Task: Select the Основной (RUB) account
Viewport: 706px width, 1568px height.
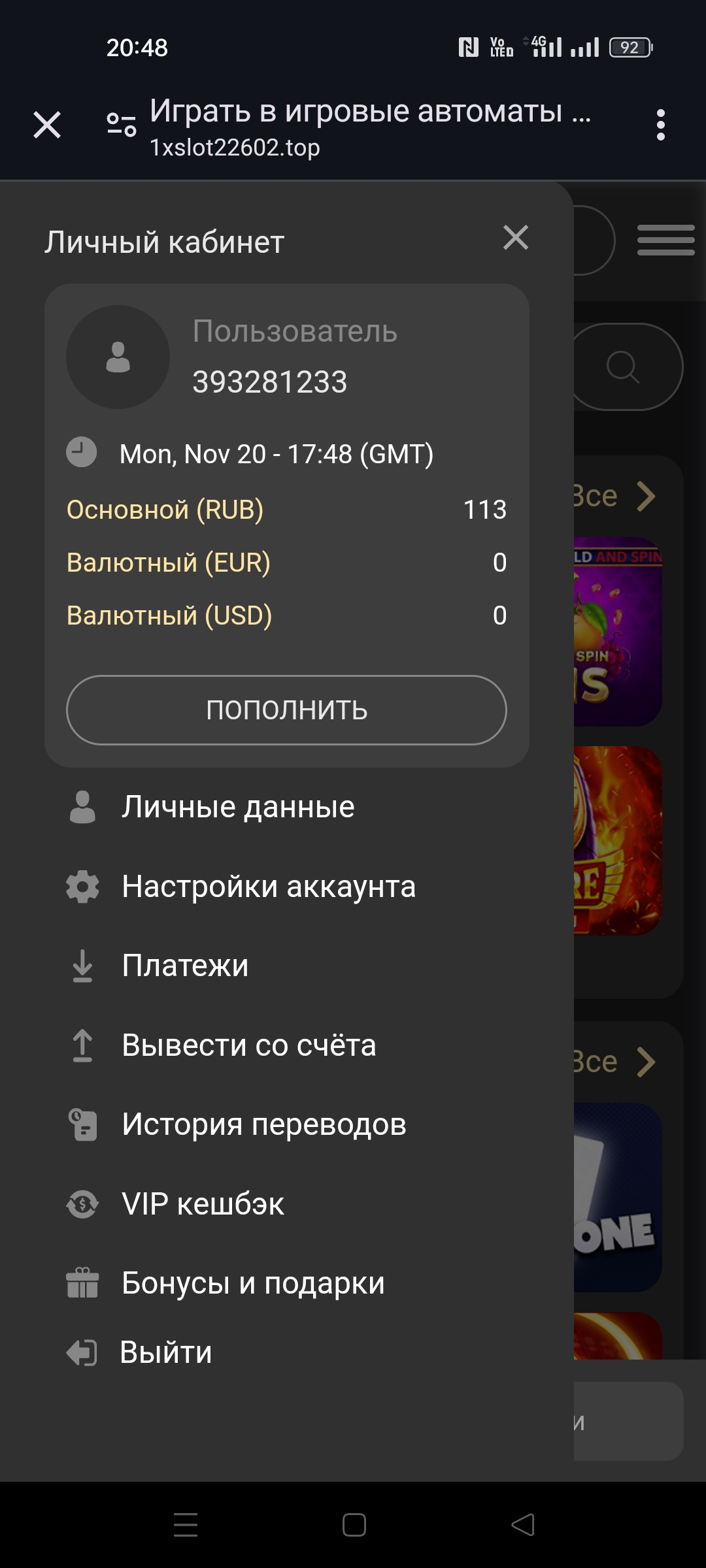Action: [165, 510]
